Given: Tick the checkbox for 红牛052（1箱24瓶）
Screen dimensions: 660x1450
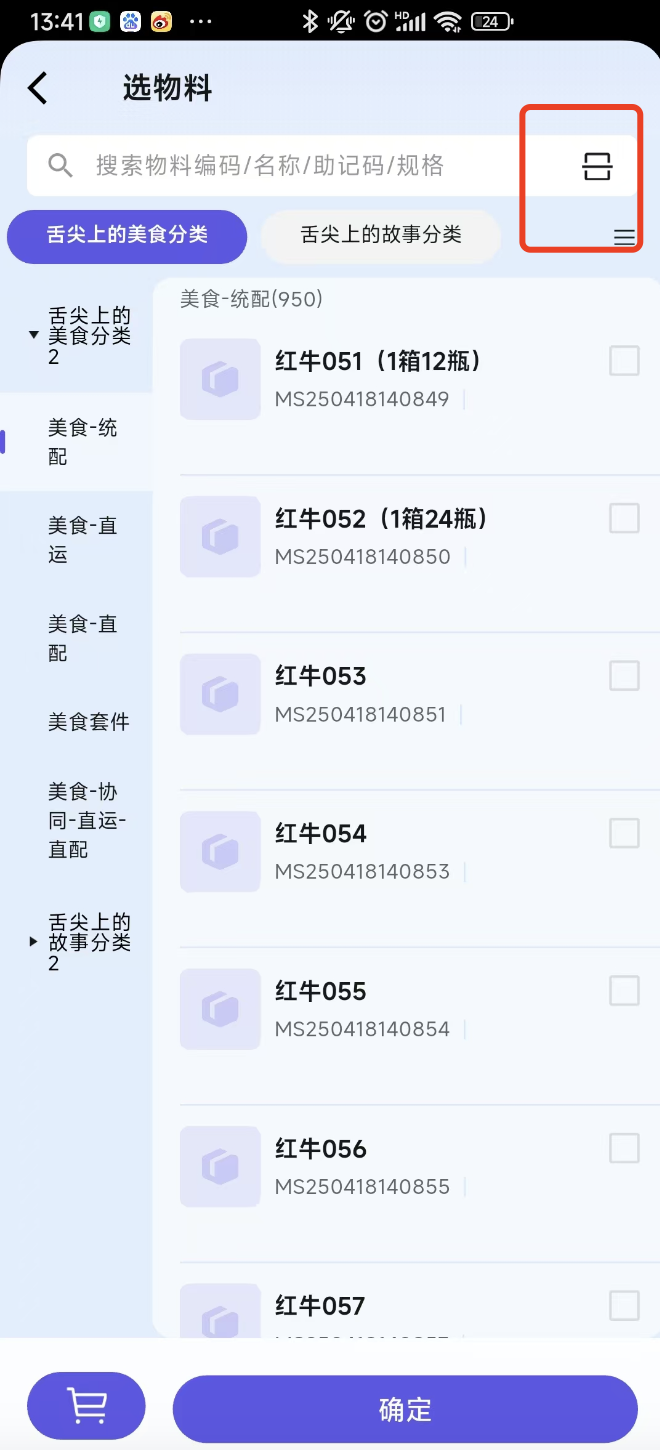Looking at the screenshot, I should tap(624, 518).
